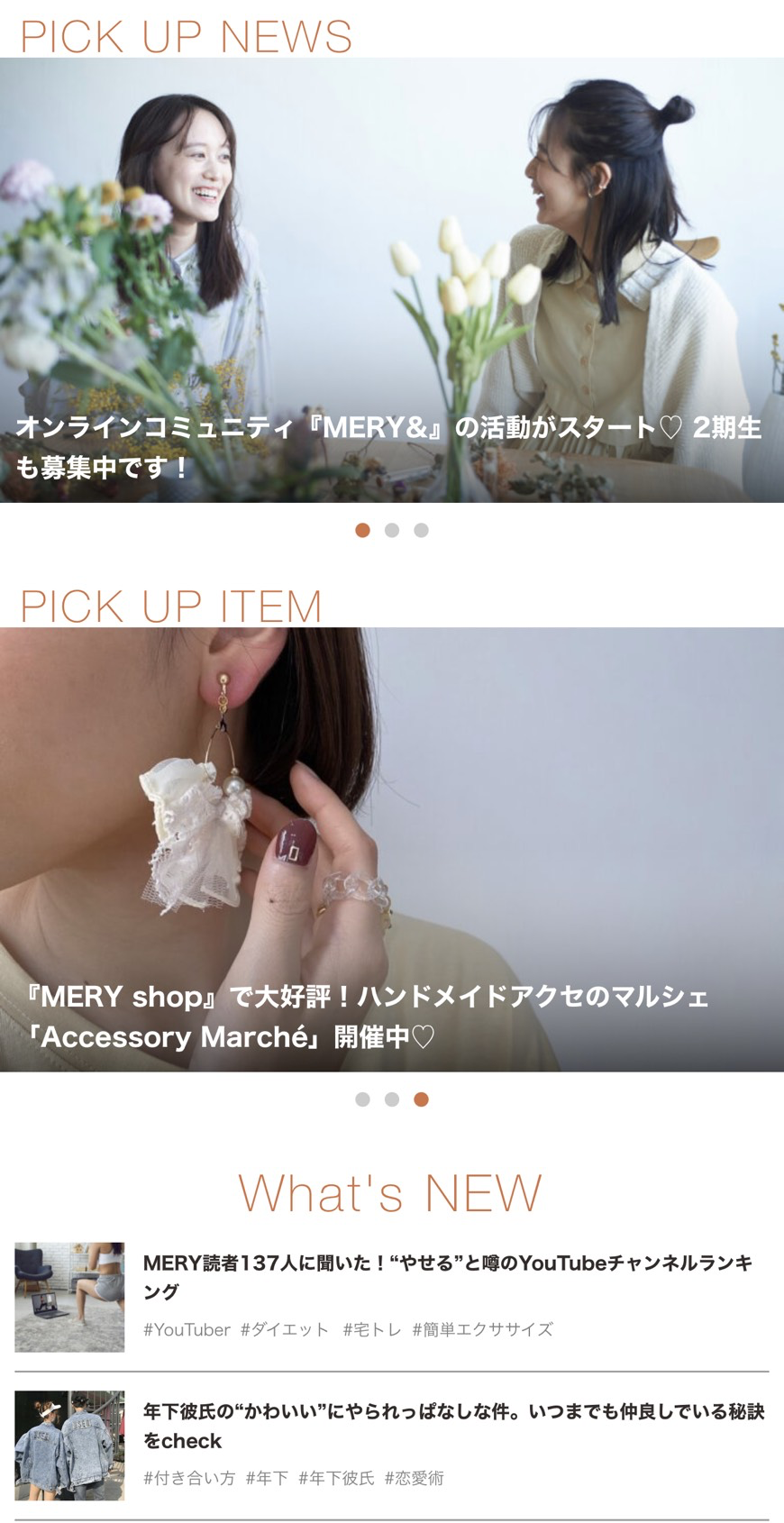Open the Accessory Marché item banner
The width and height of the screenshot is (784, 1523).
(391, 849)
